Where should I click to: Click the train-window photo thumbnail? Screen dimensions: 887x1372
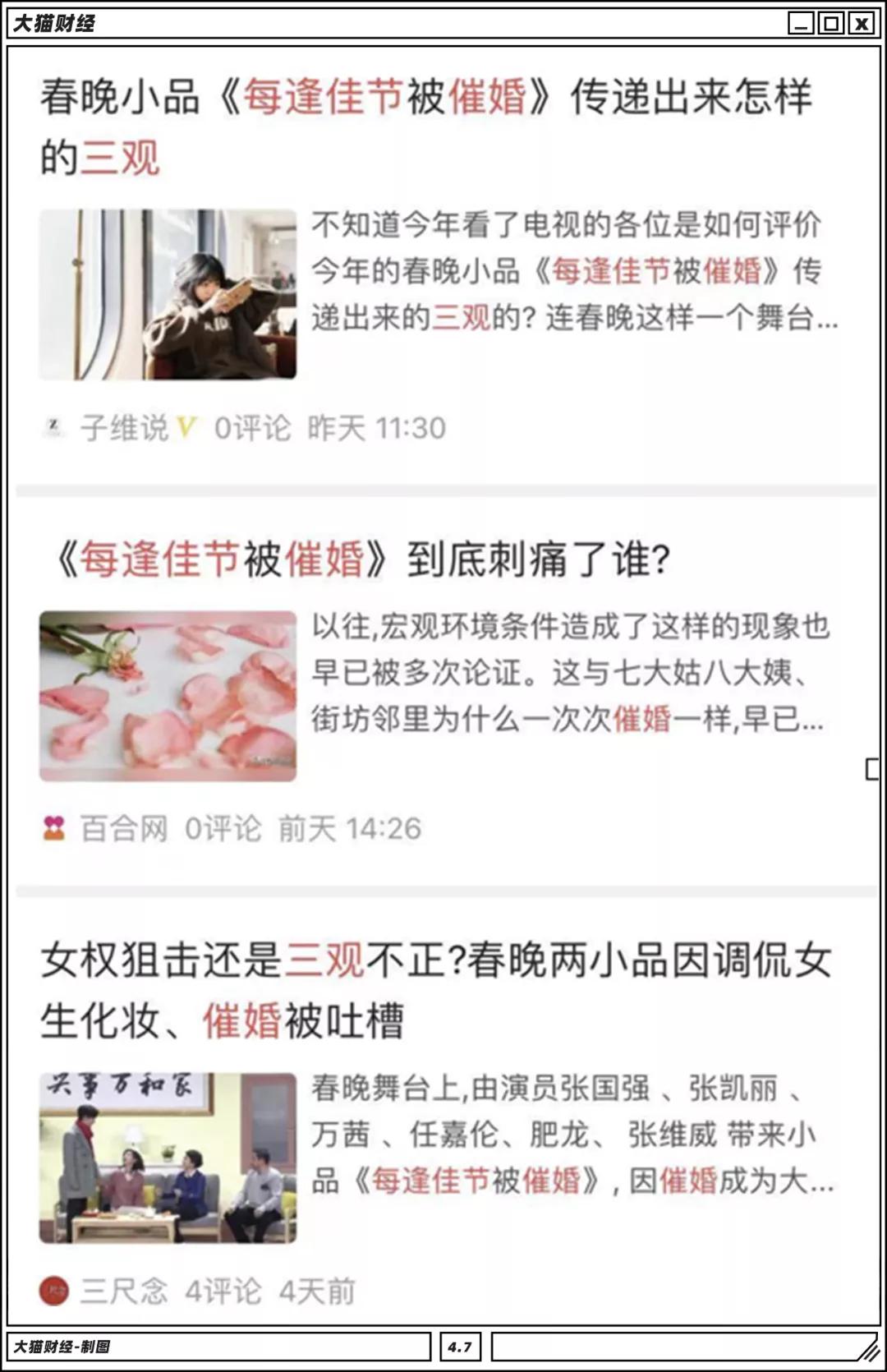point(167,296)
